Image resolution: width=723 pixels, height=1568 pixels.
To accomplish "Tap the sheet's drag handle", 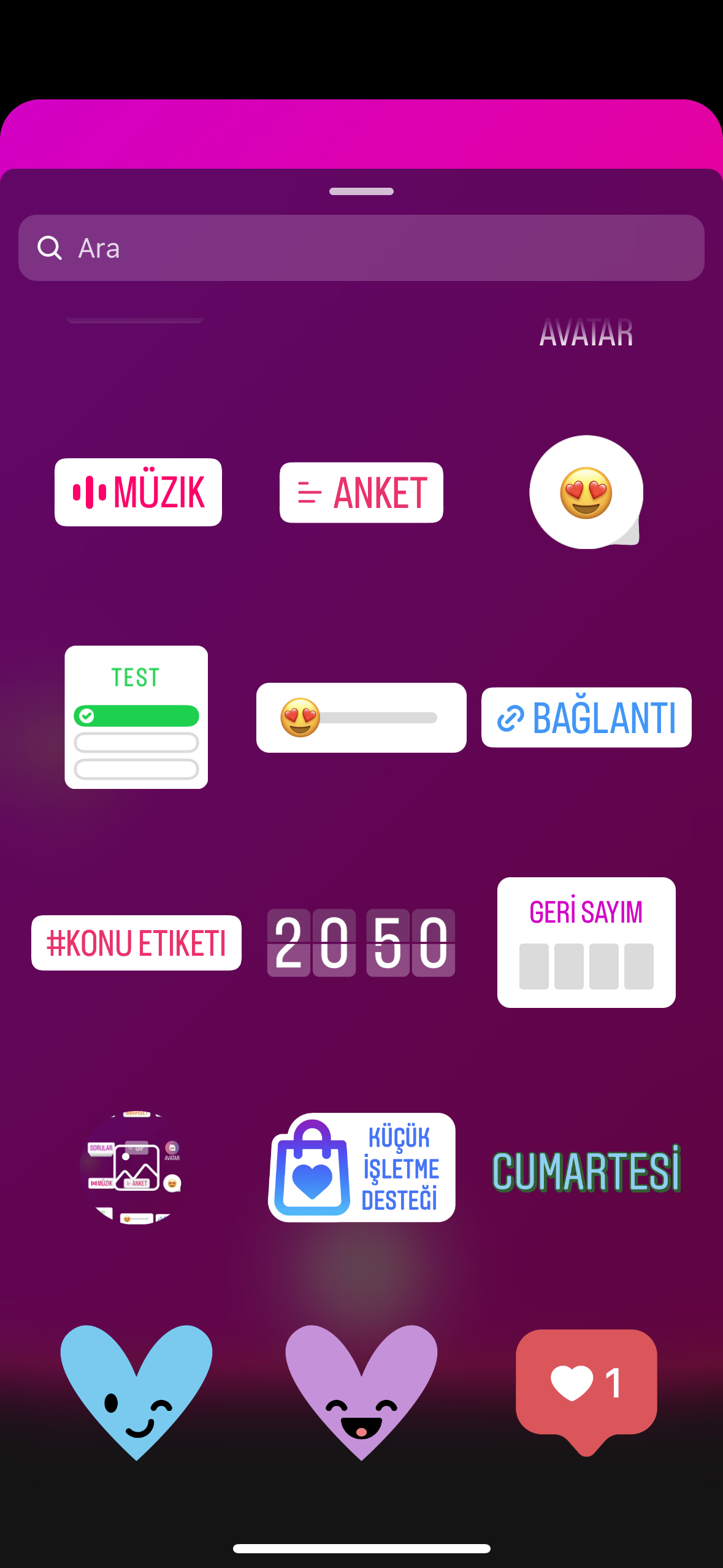I will [361, 191].
